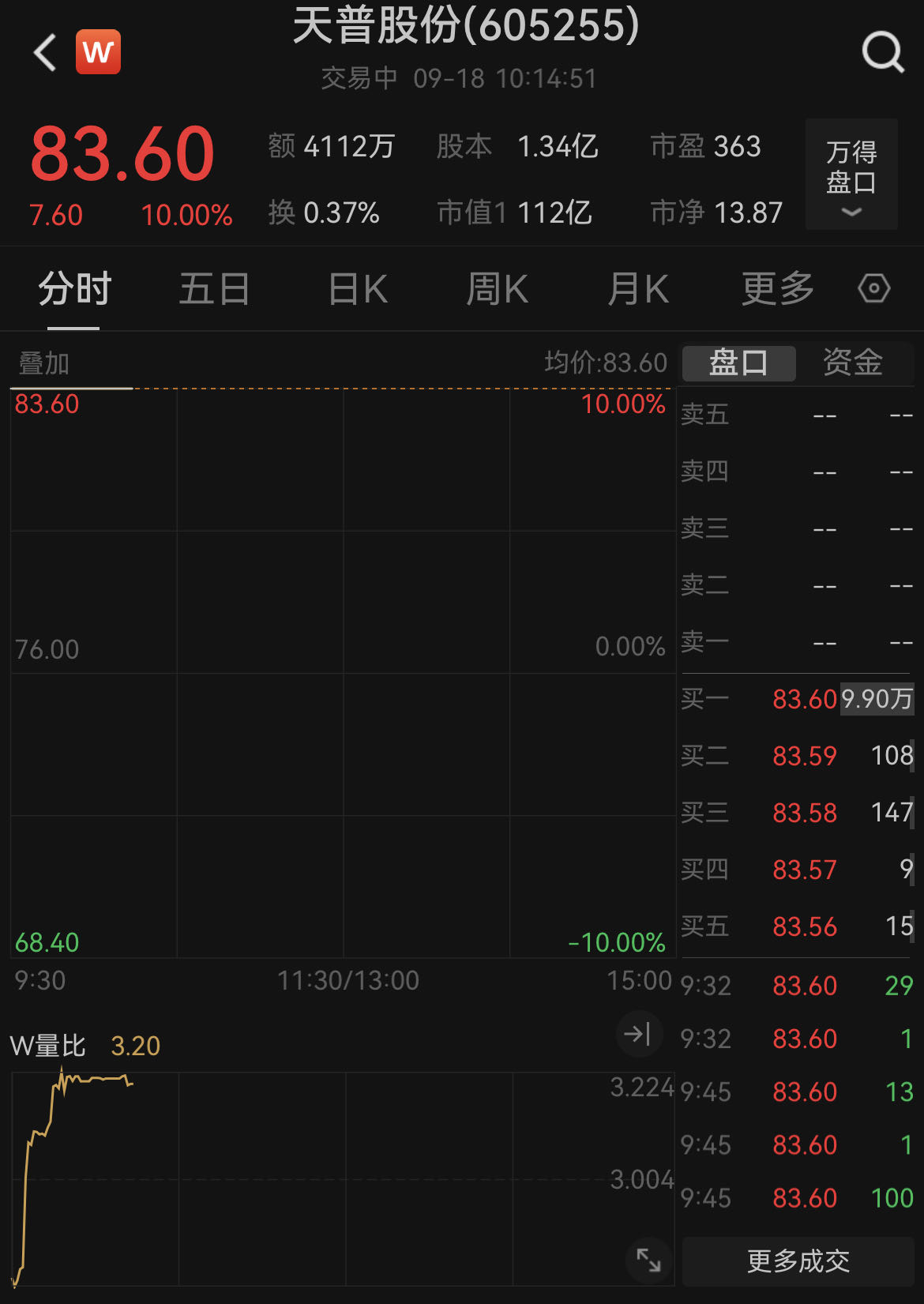Open the W量比 indicator selector
This screenshot has height=1304, width=924.
(x=48, y=1046)
